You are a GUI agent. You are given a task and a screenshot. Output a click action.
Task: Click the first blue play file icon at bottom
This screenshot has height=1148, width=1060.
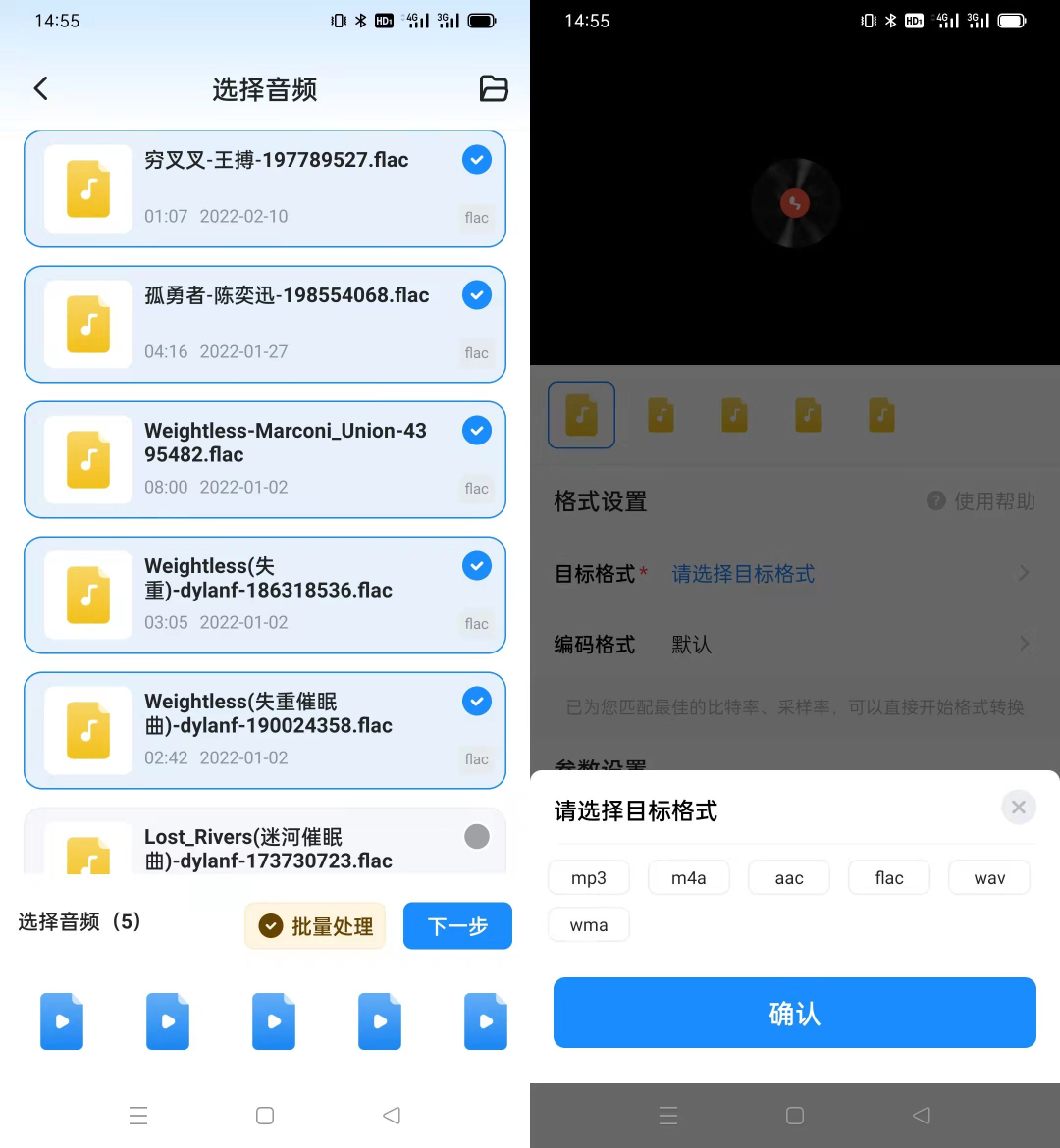62,1021
